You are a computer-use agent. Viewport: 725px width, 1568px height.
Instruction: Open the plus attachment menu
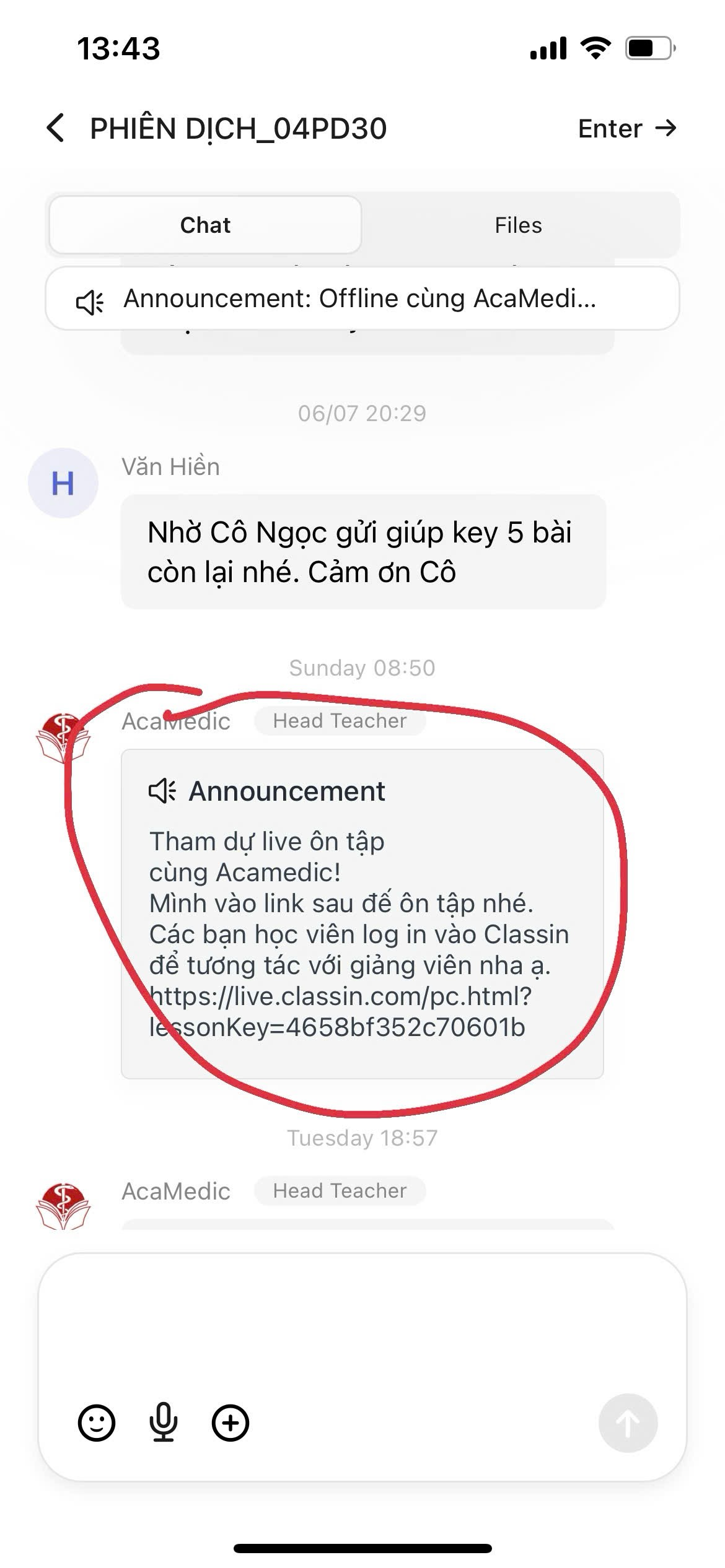(231, 1423)
